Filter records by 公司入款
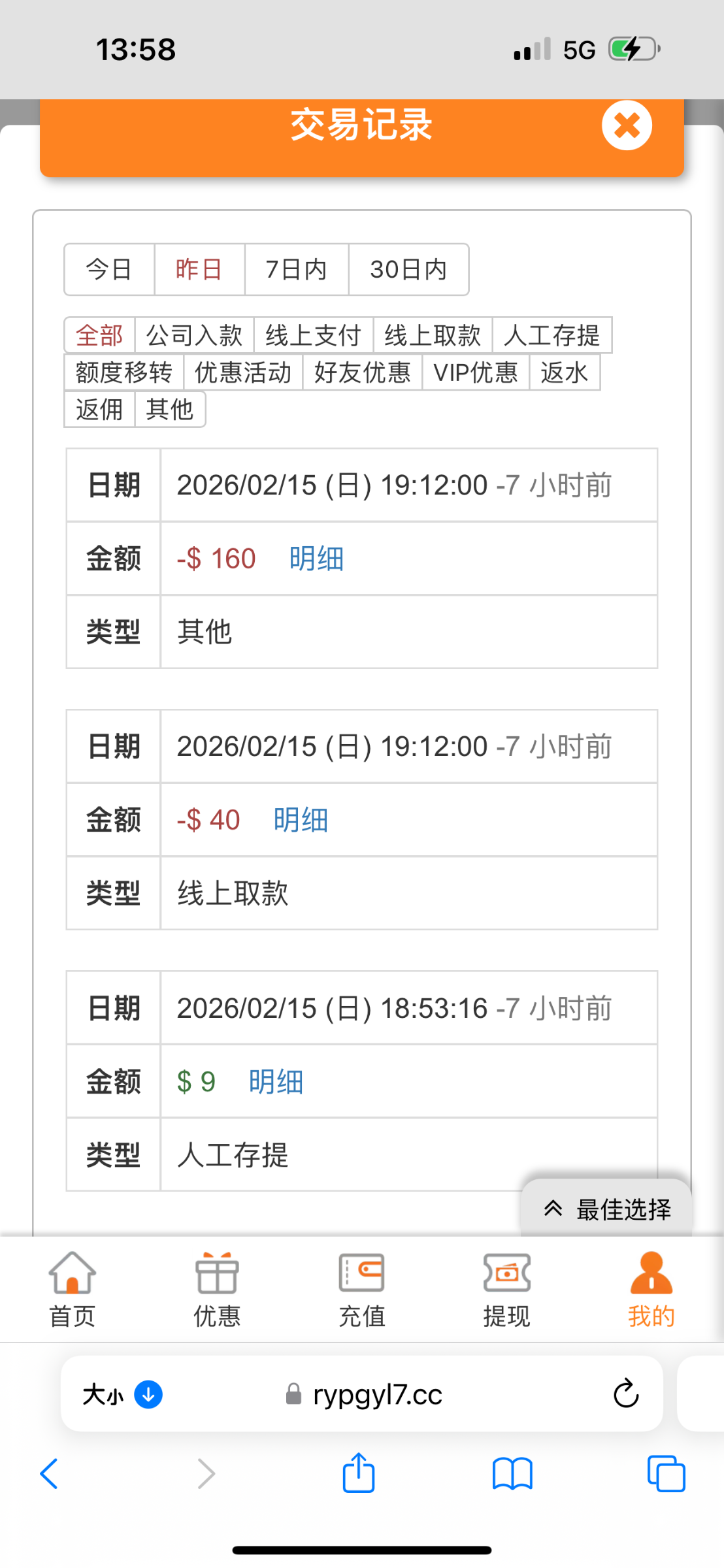724x1568 pixels. pyautogui.click(x=194, y=335)
